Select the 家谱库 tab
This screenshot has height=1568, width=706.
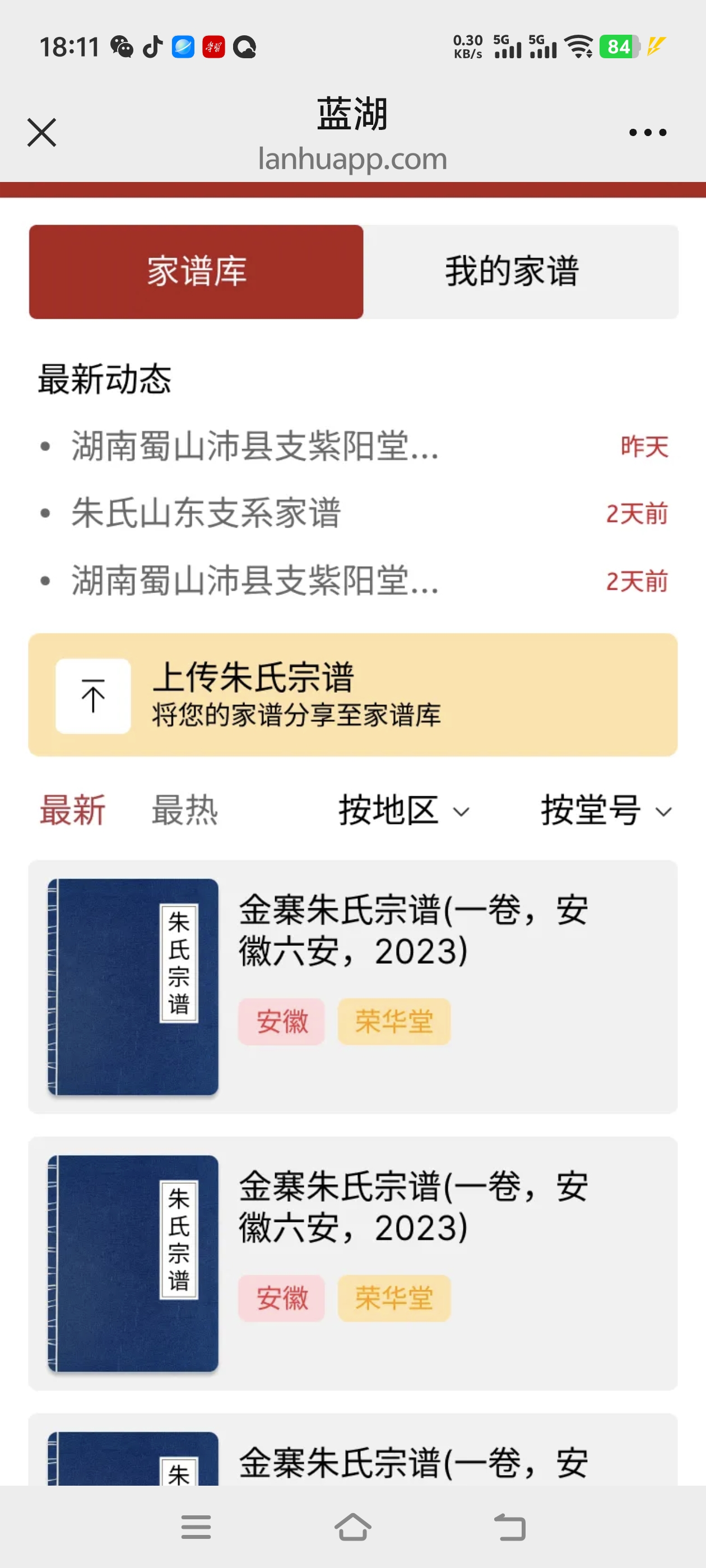(x=196, y=272)
